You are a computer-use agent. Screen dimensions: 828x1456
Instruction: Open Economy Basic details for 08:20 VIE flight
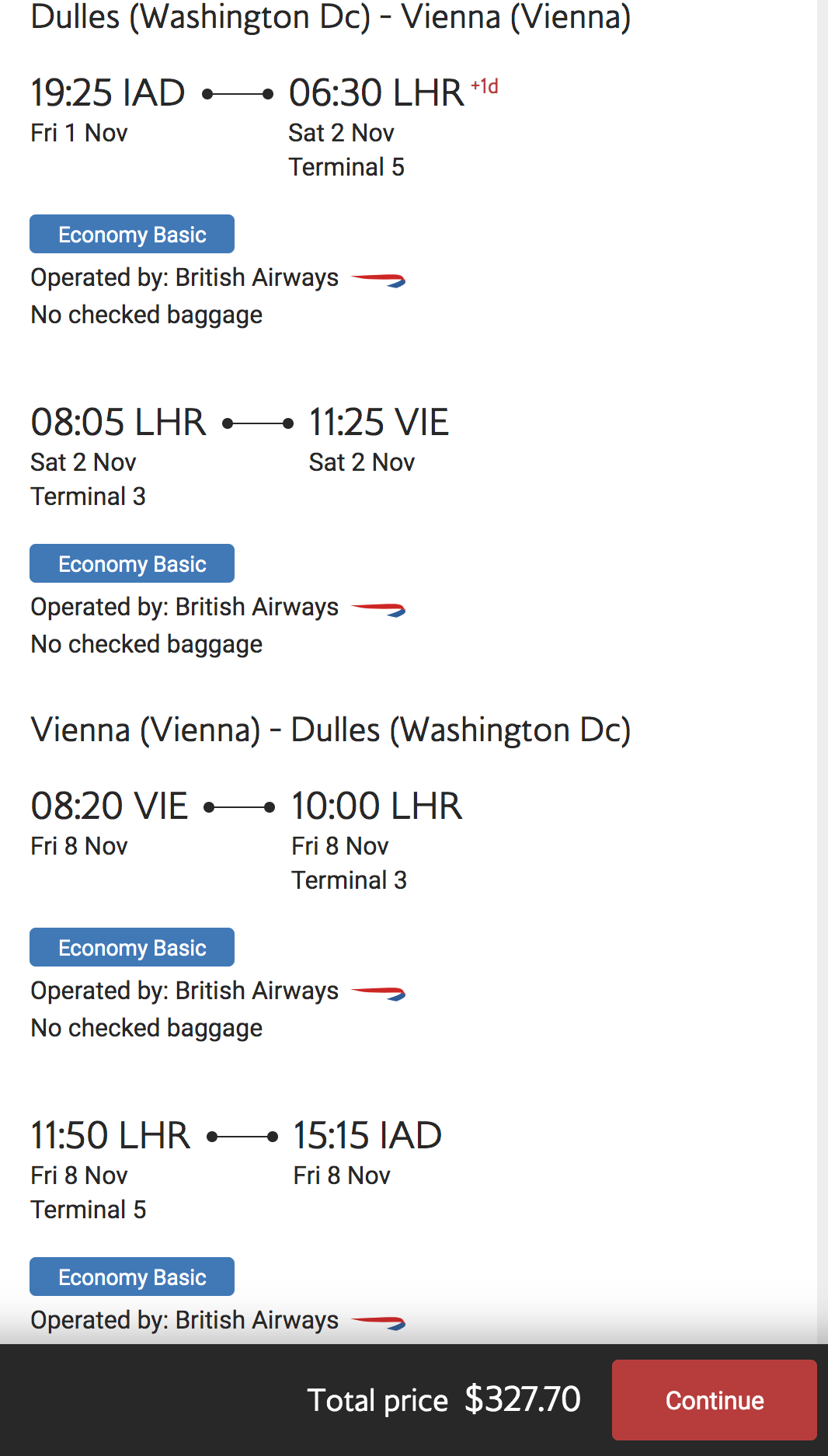(132, 947)
